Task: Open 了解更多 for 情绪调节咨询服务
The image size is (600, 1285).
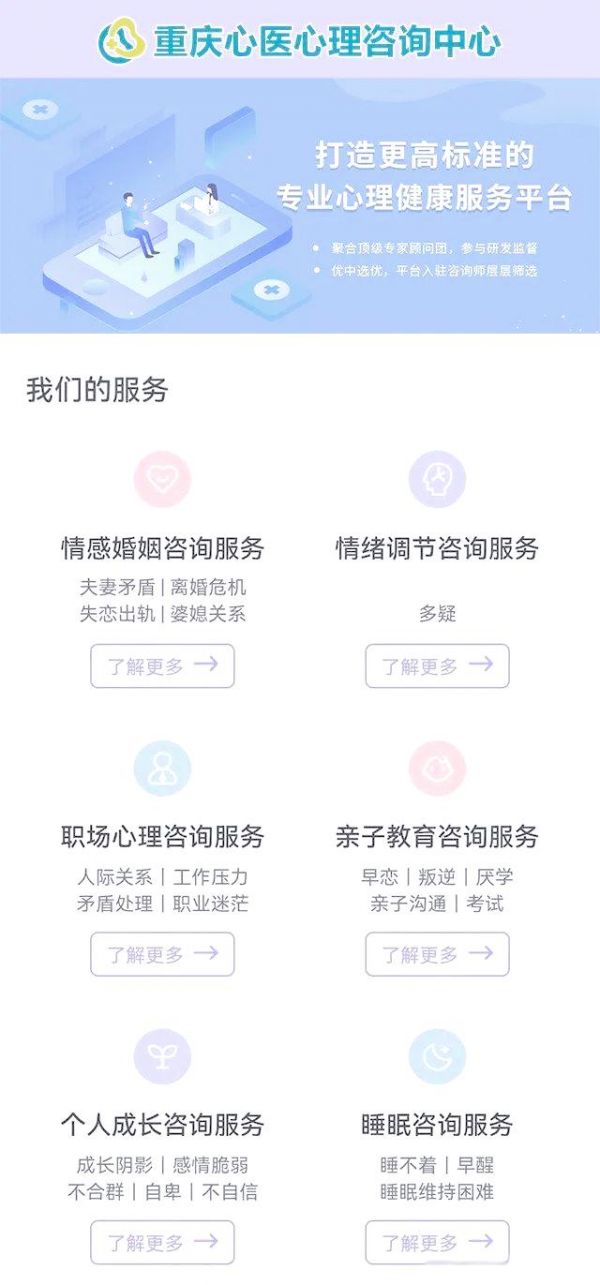Action: point(437,666)
